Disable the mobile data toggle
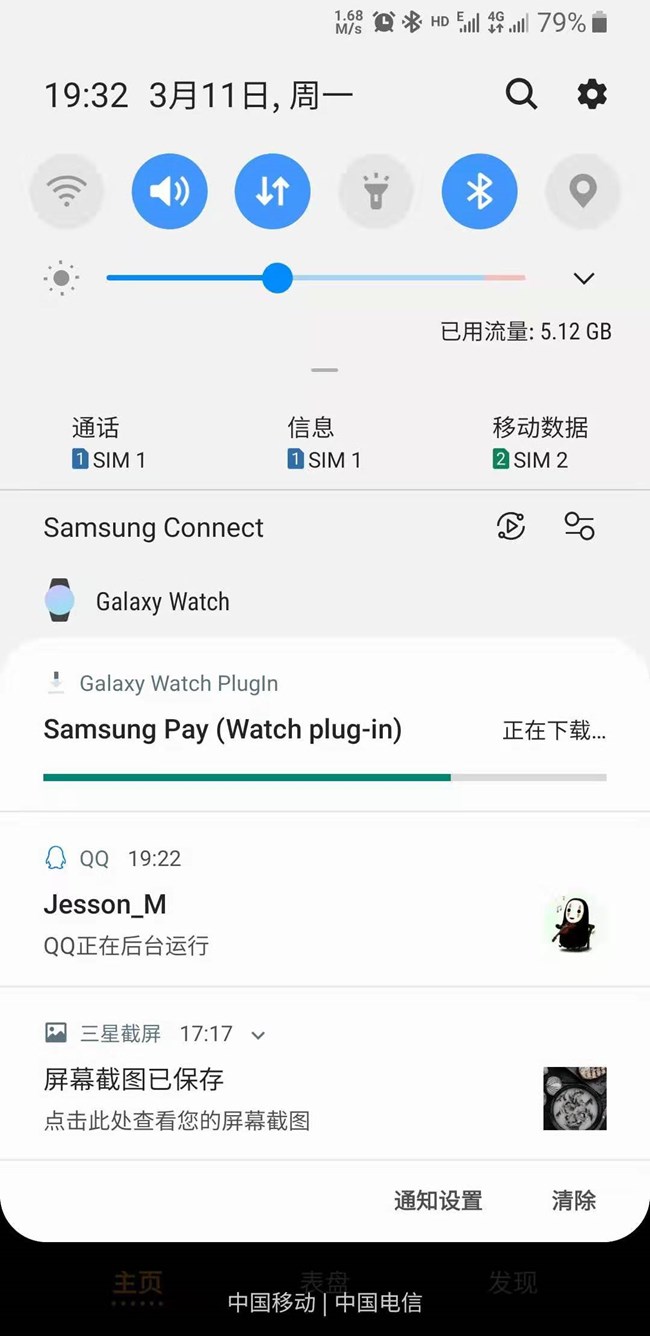650x1336 pixels. pyautogui.click(x=272, y=190)
